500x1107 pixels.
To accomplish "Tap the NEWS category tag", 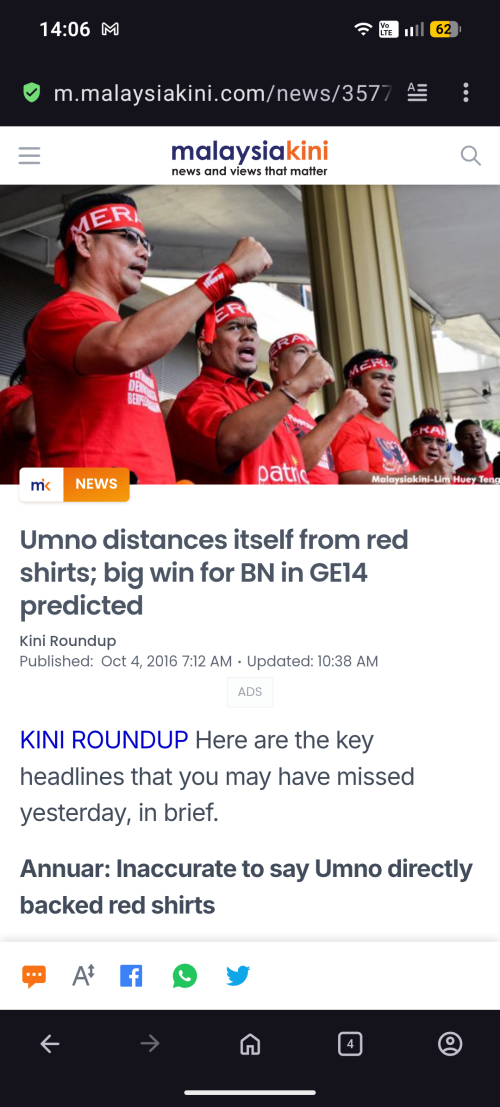I will (x=96, y=484).
